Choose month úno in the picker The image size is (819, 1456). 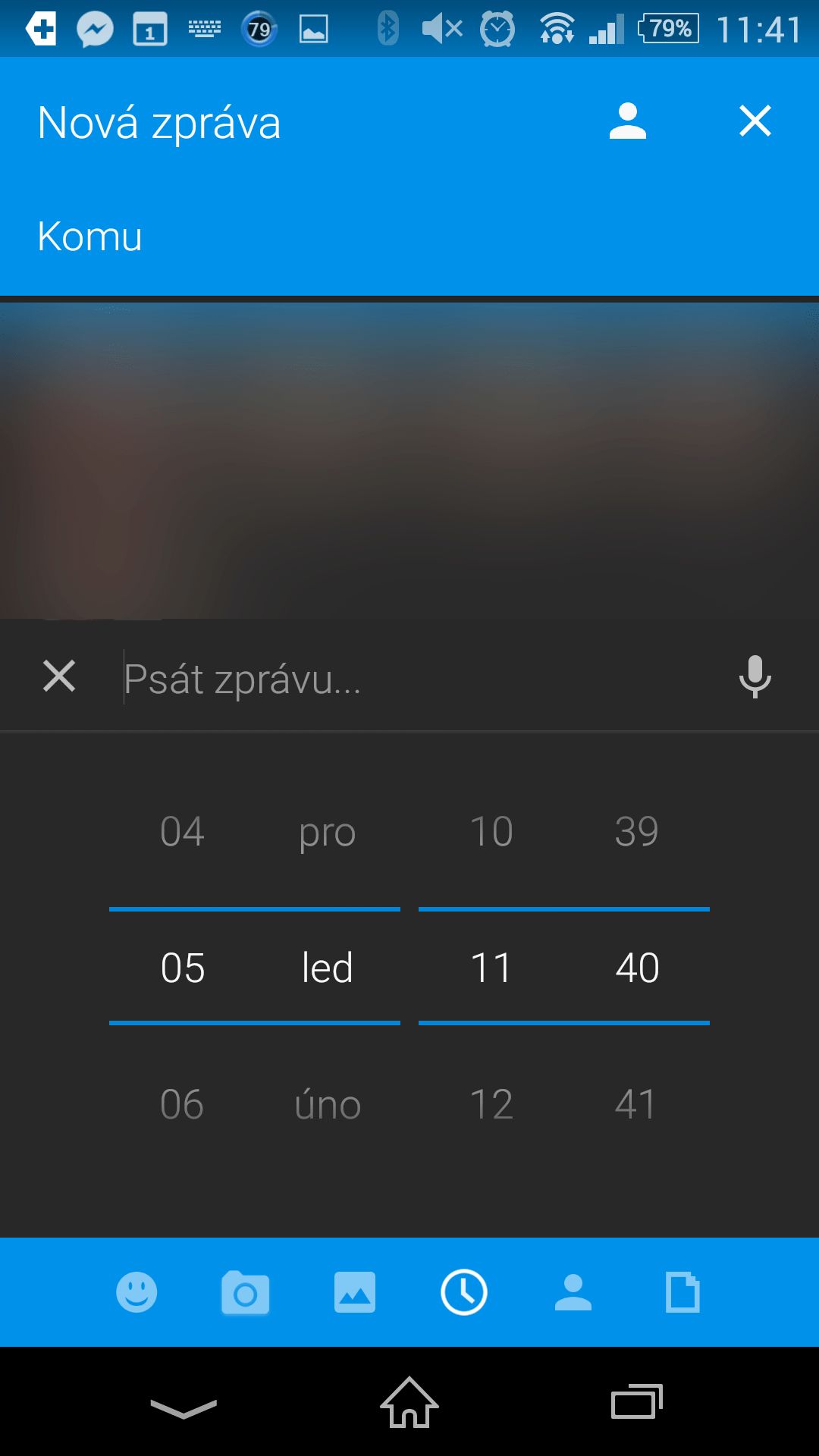coord(328,1105)
